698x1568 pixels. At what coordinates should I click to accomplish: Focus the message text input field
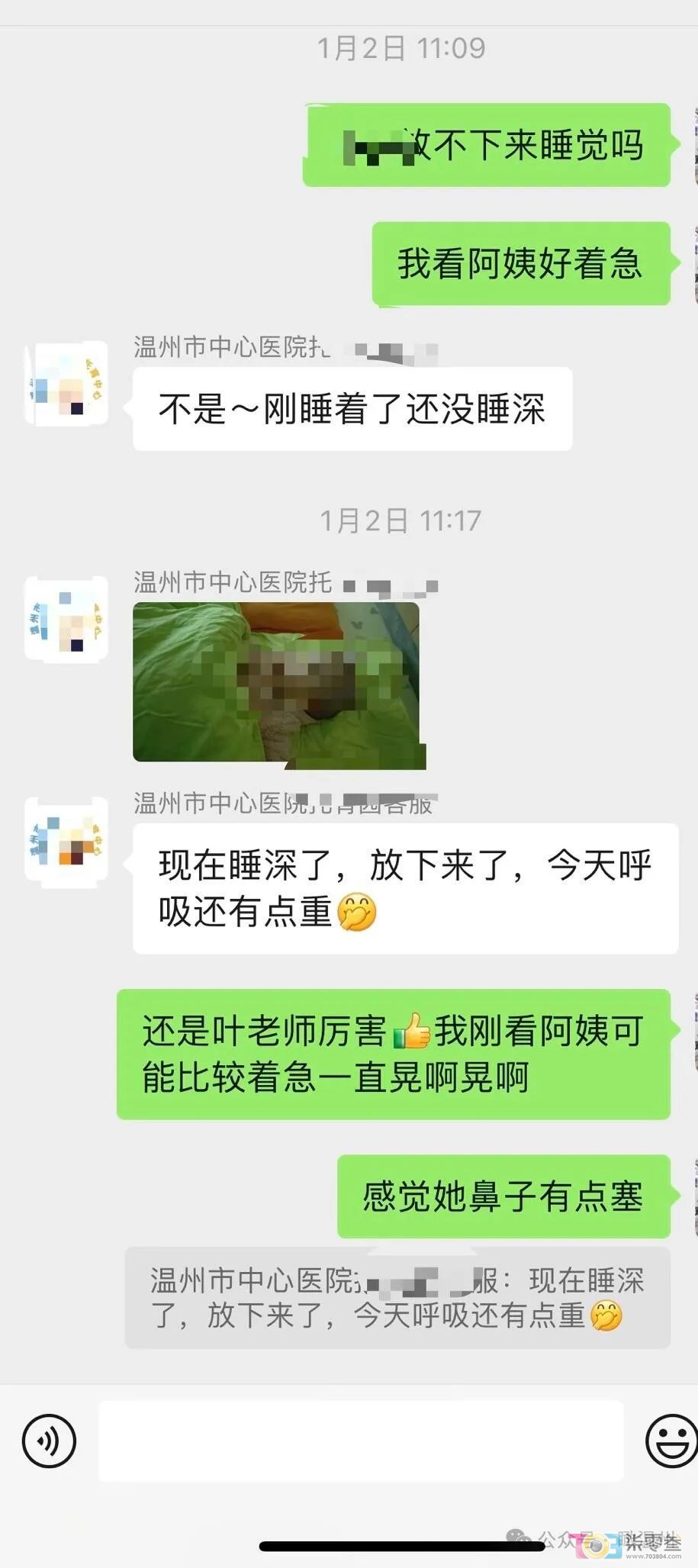click(x=361, y=1441)
